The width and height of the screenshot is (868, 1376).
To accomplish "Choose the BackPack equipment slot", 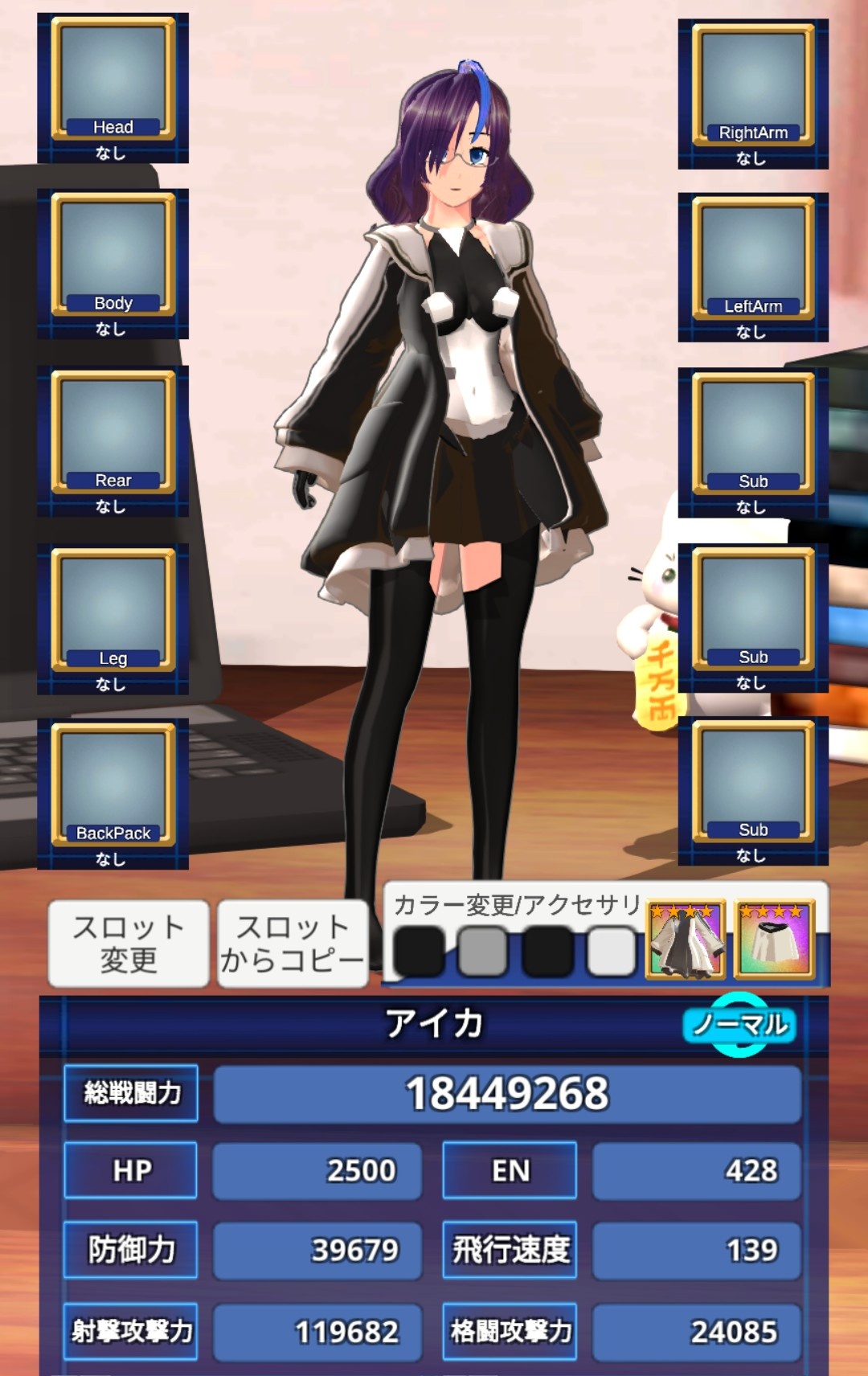I will coord(113,785).
